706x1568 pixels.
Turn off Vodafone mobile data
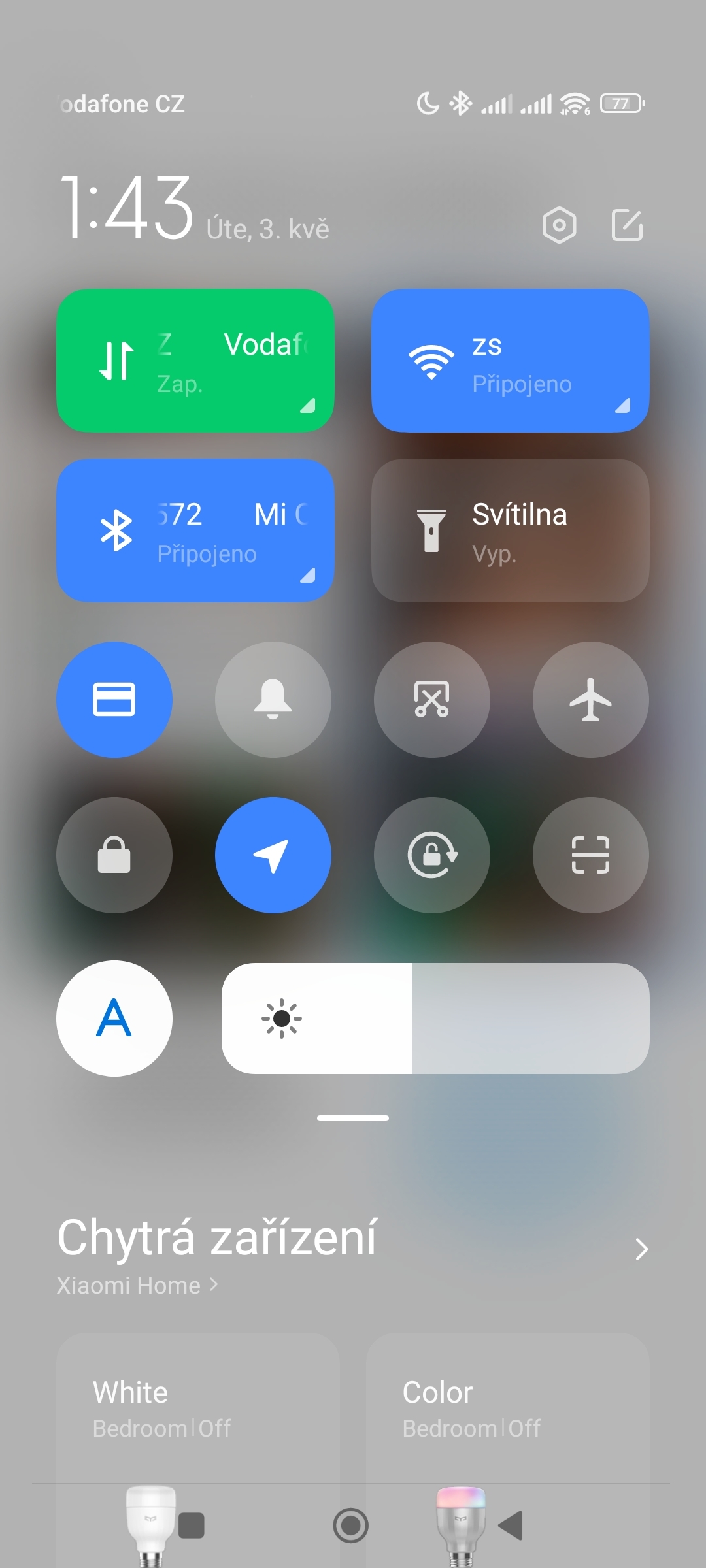[x=195, y=361]
